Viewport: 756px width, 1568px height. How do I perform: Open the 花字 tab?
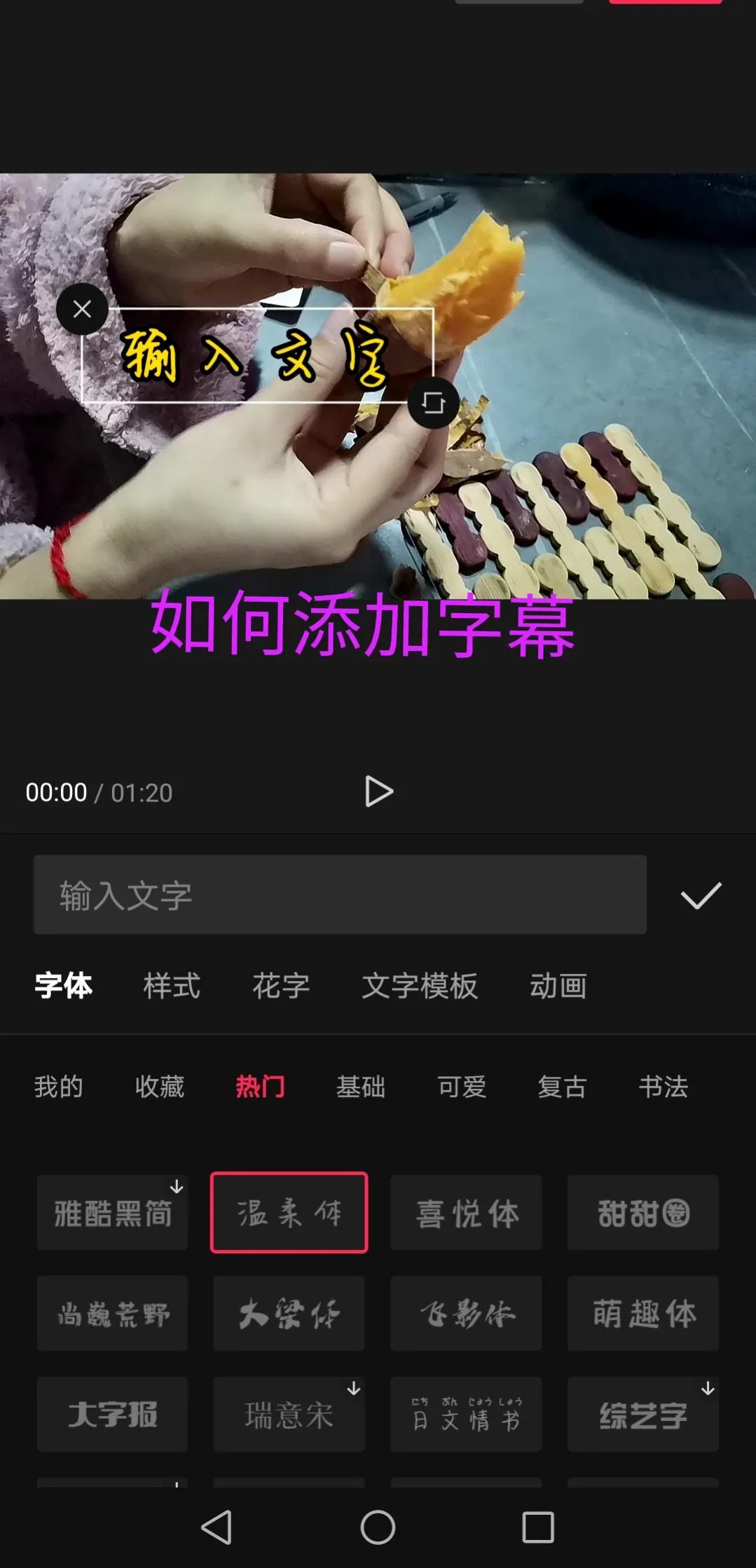click(281, 986)
